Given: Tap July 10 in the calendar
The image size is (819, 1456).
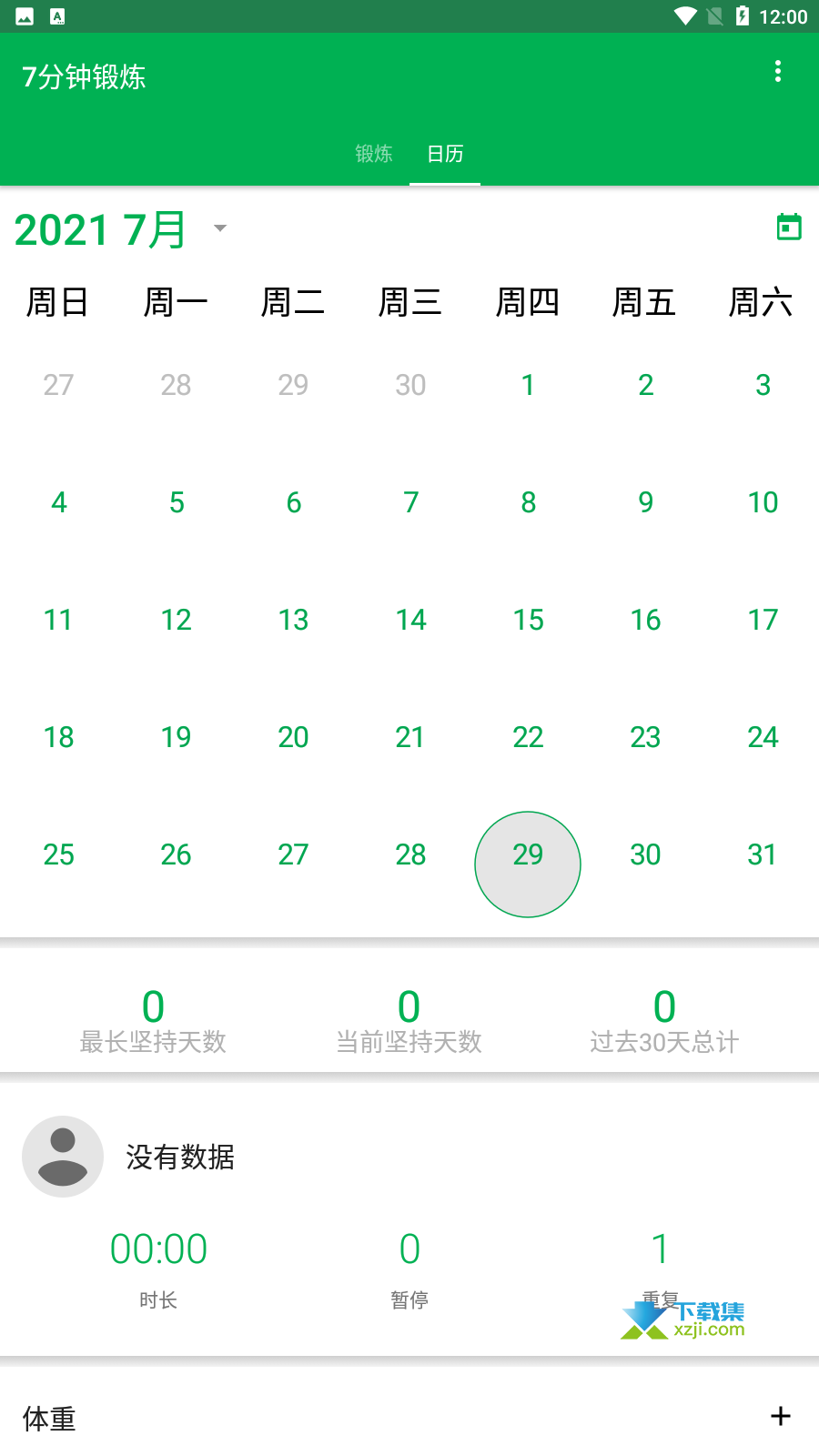Looking at the screenshot, I should (x=763, y=502).
